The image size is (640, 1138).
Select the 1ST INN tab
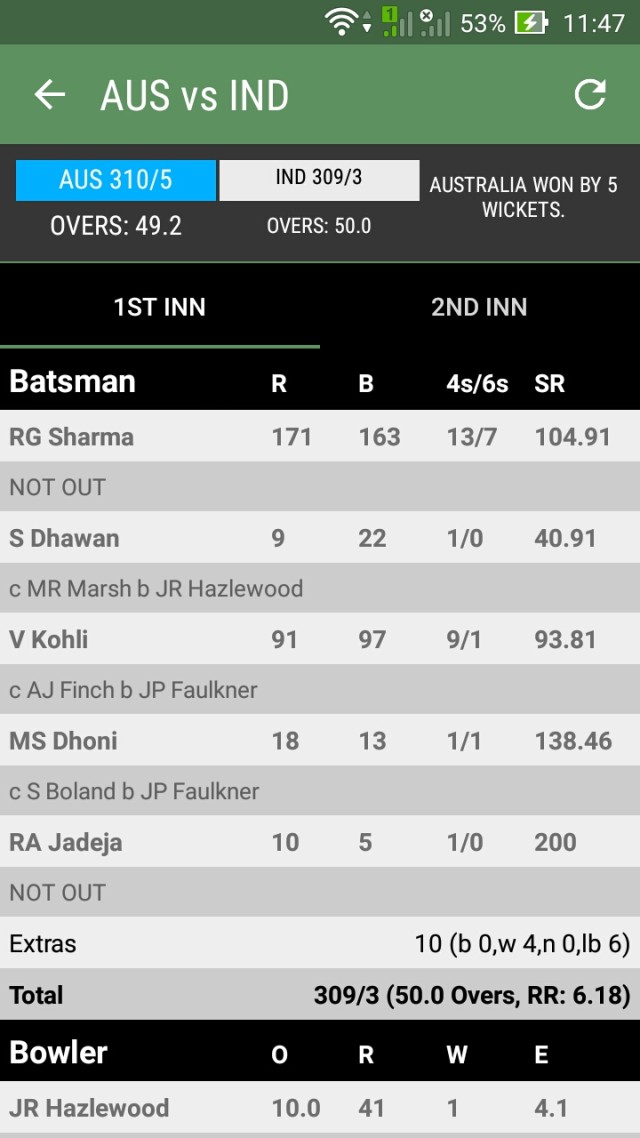160,307
